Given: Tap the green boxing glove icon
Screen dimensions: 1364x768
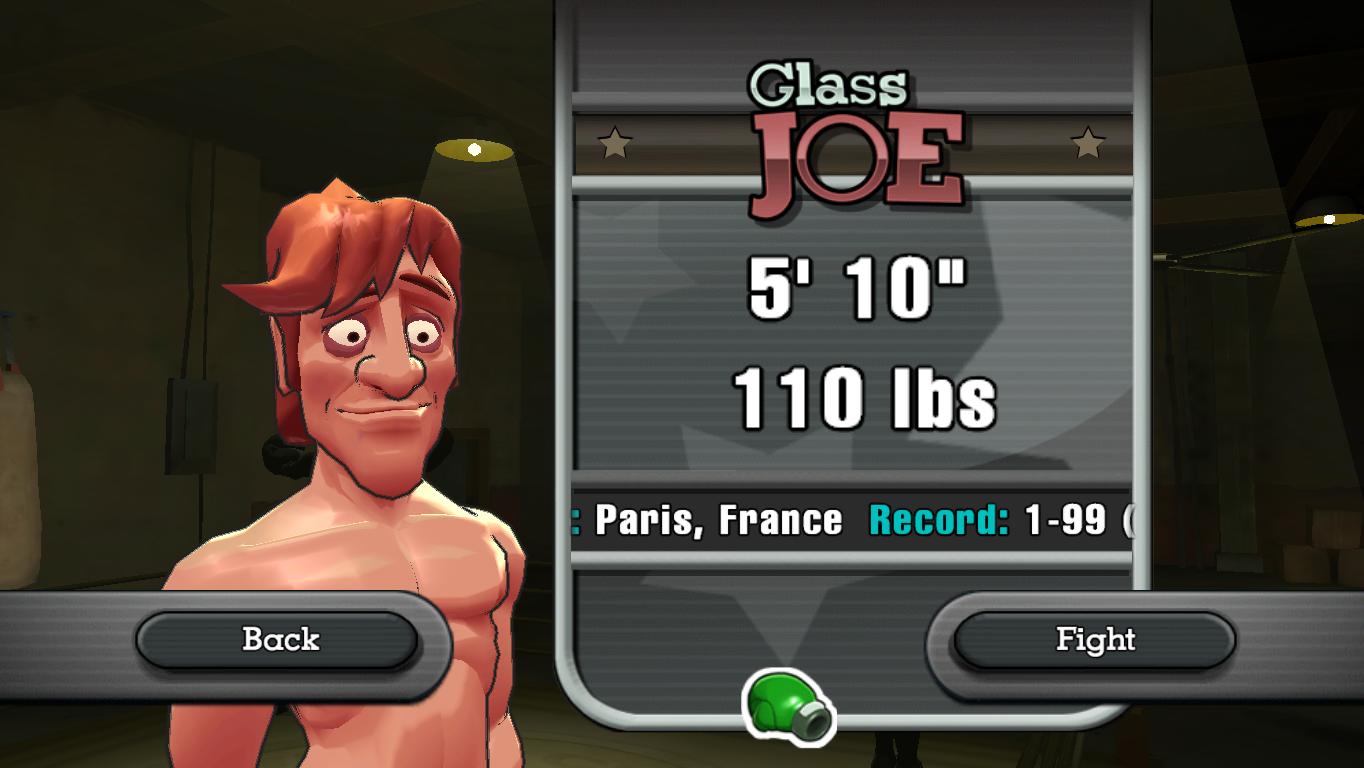Looking at the screenshot, I should 788,706.
